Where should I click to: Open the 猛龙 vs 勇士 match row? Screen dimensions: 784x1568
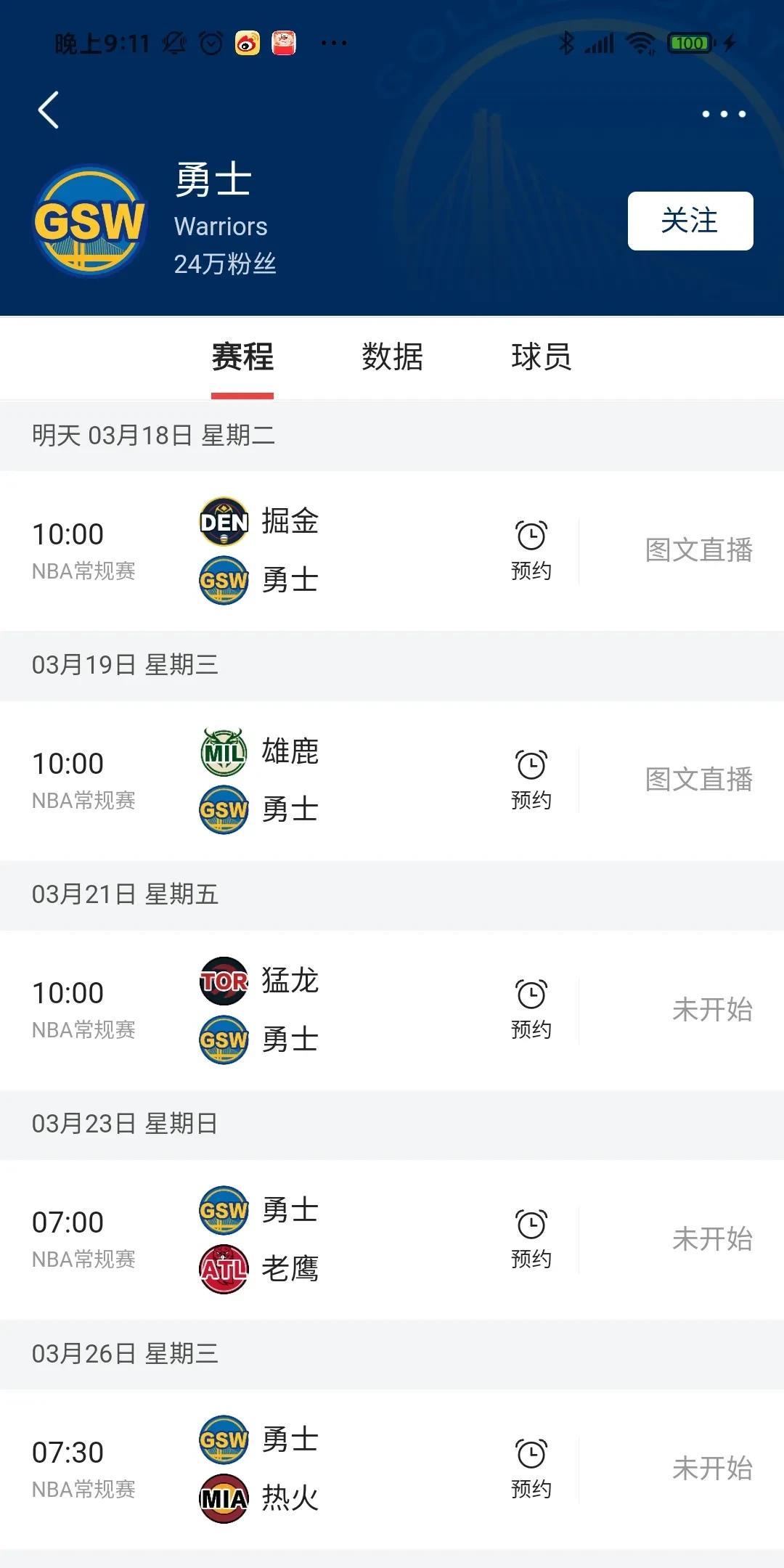pyautogui.click(x=392, y=1010)
